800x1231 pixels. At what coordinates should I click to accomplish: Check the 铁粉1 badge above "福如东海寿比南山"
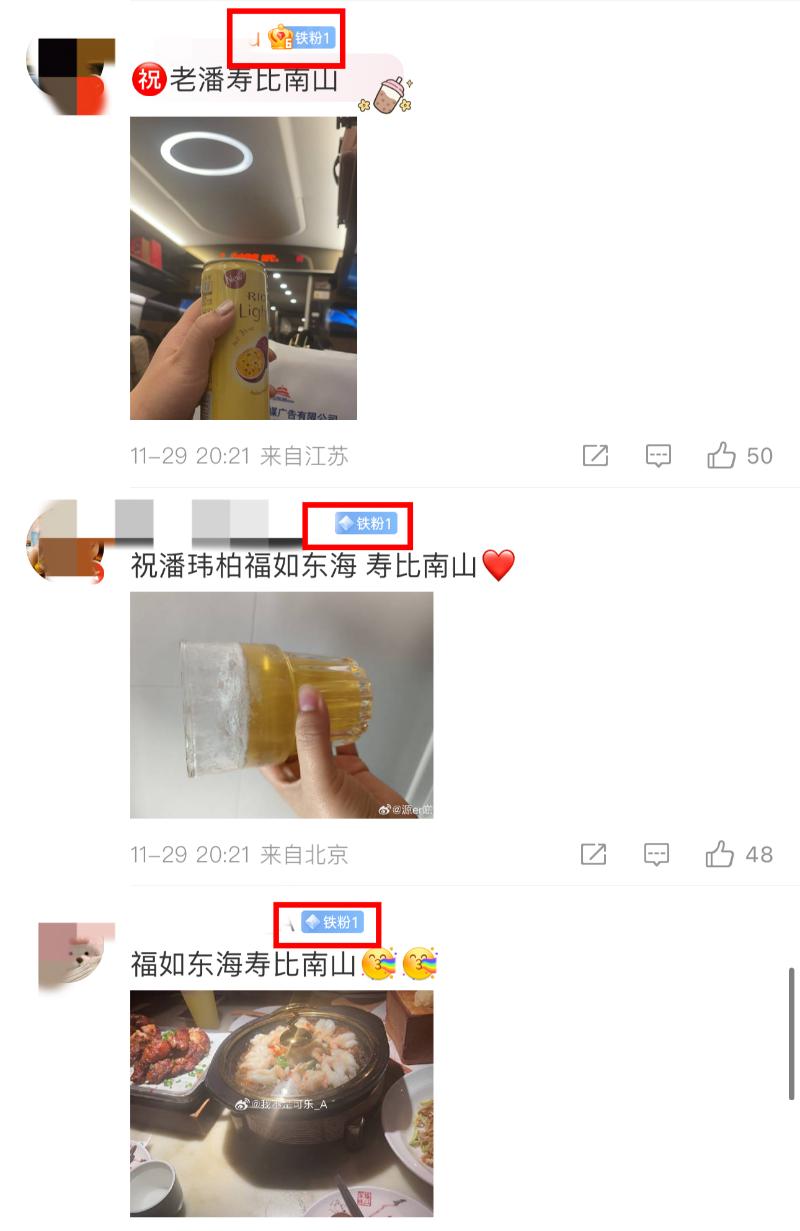point(333,922)
